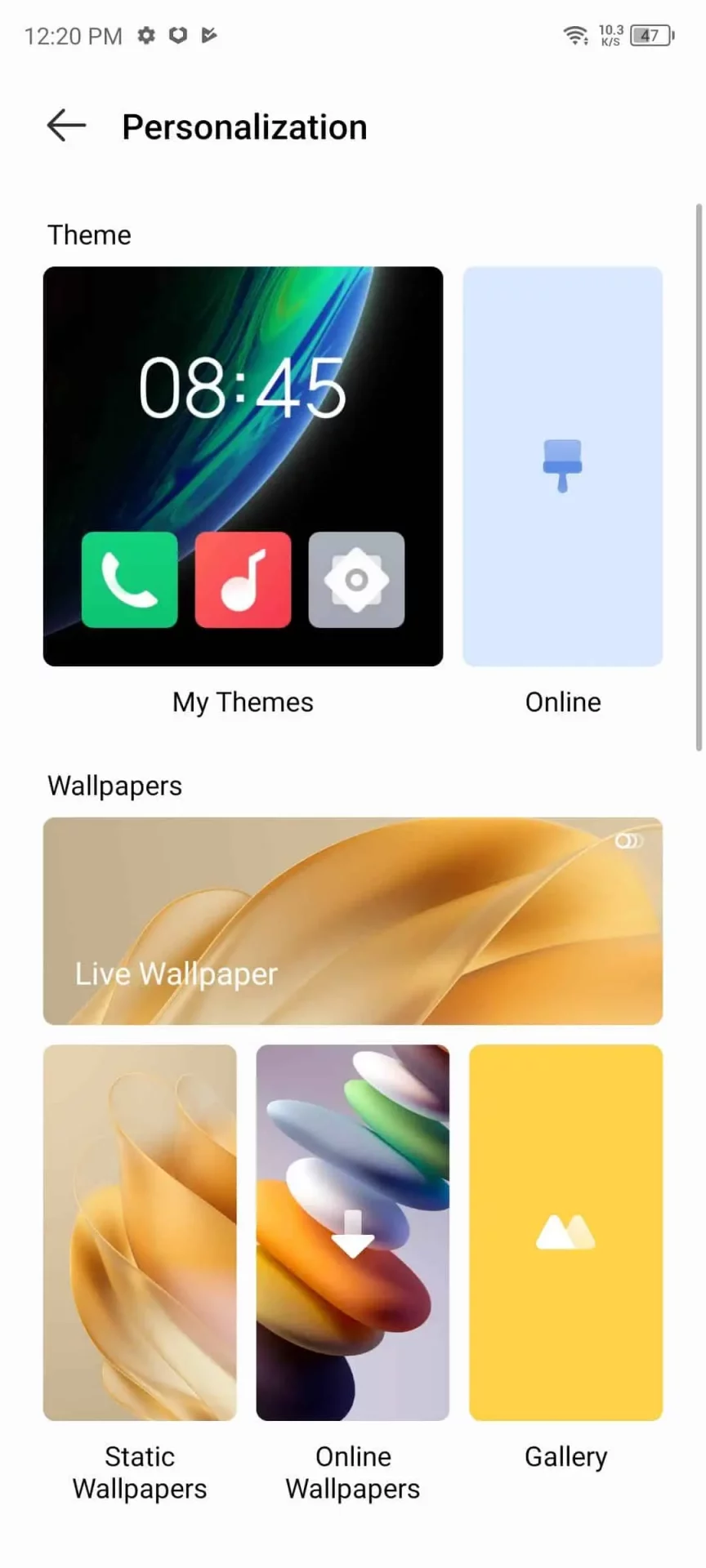Choose a wallpaper from Gallery

click(565, 1232)
